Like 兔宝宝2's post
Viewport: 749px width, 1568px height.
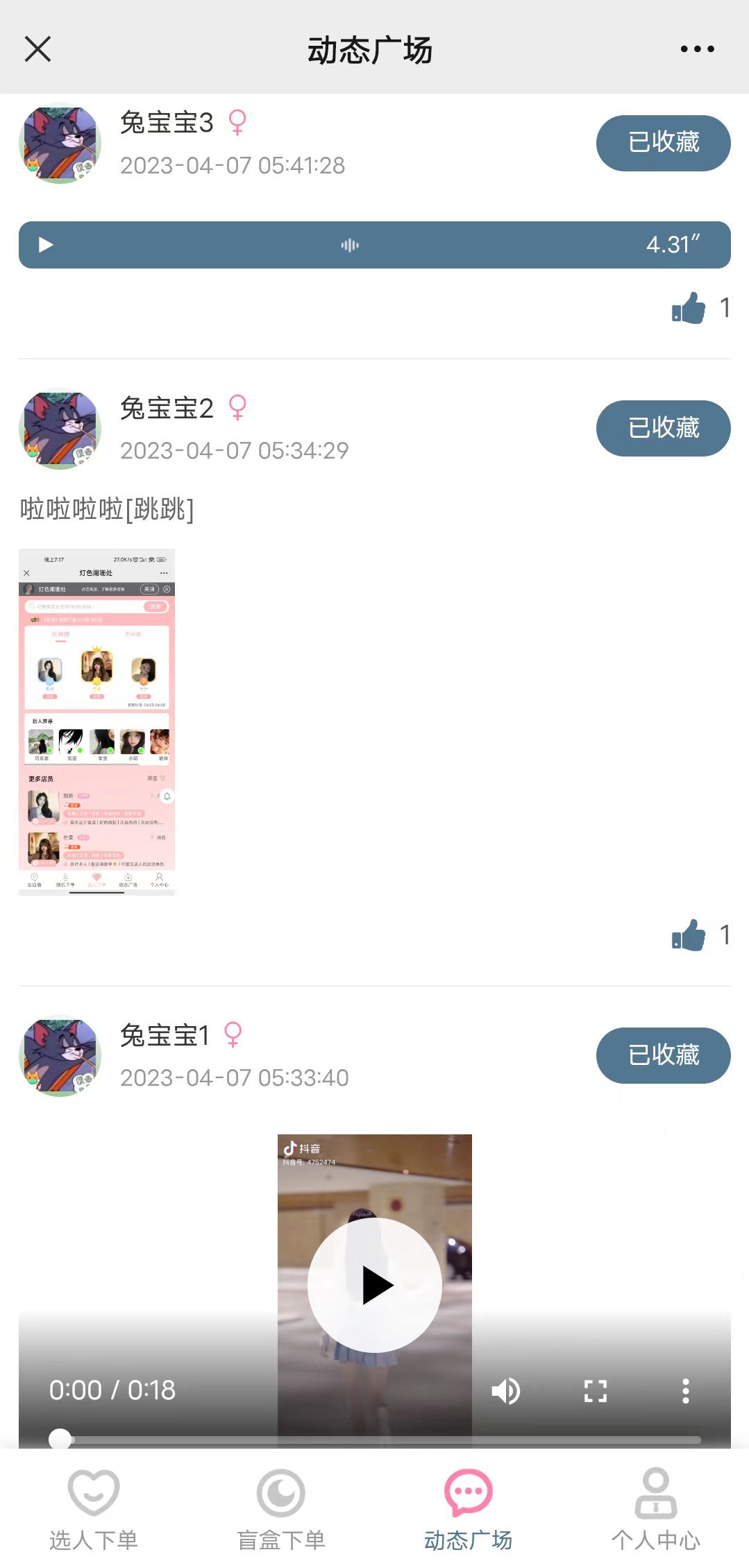click(688, 935)
